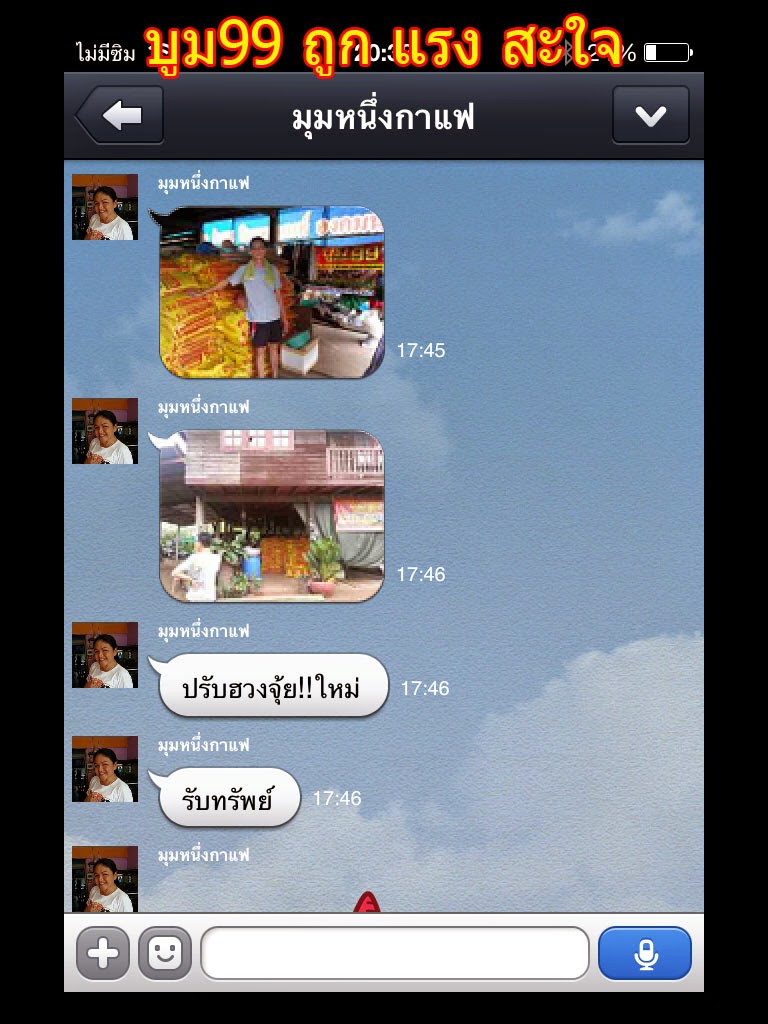Open the house photo sent at 17:46
The height and width of the screenshot is (1024, 768).
coord(271,517)
